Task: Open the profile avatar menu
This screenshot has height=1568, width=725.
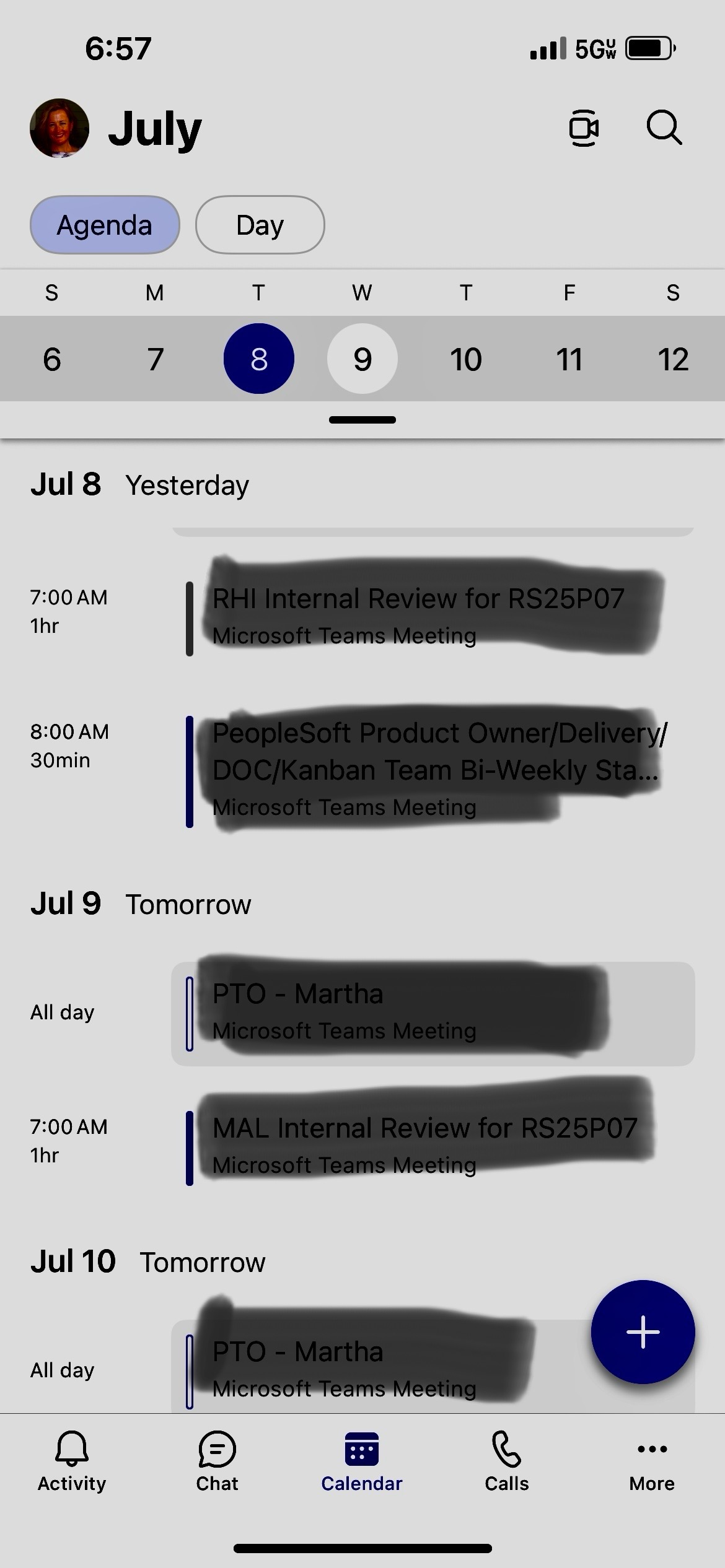Action: point(59,128)
